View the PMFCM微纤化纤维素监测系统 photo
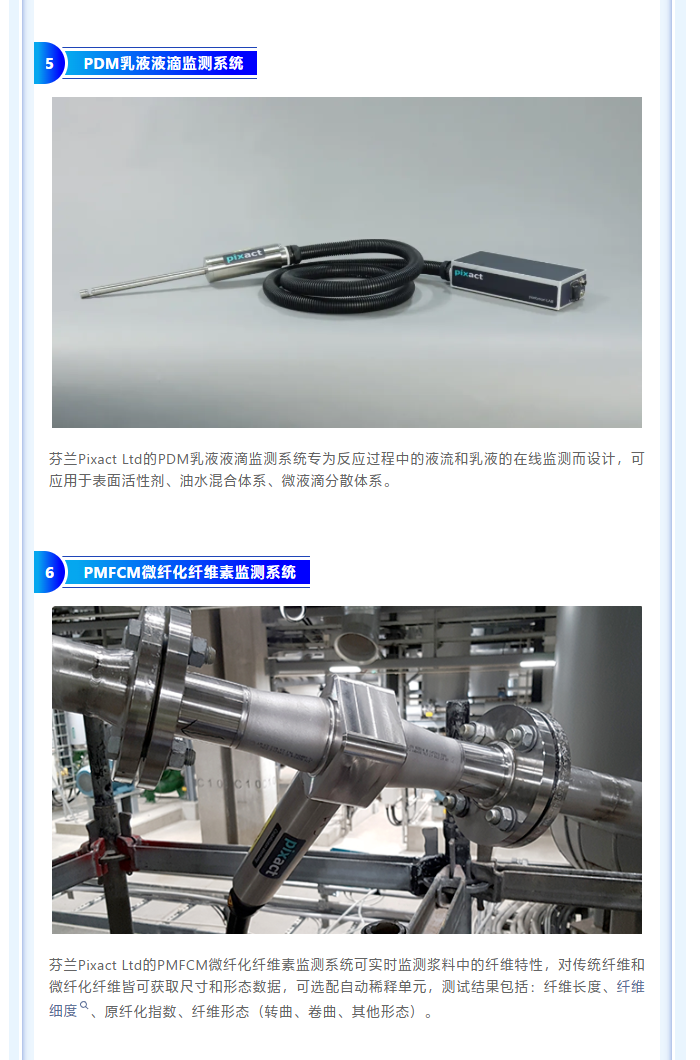The width and height of the screenshot is (700, 1060). click(347, 769)
